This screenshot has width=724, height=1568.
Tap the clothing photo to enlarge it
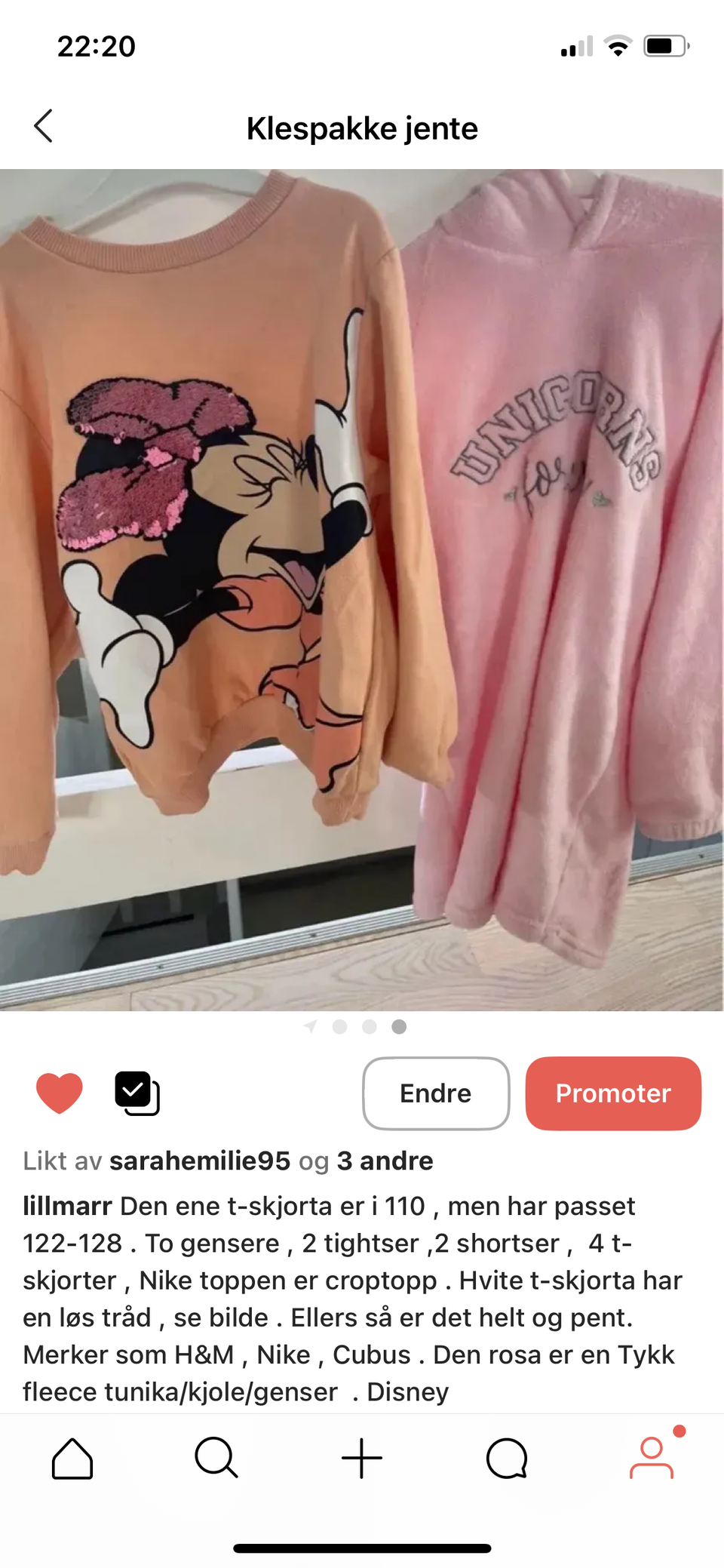[x=362, y=589]
